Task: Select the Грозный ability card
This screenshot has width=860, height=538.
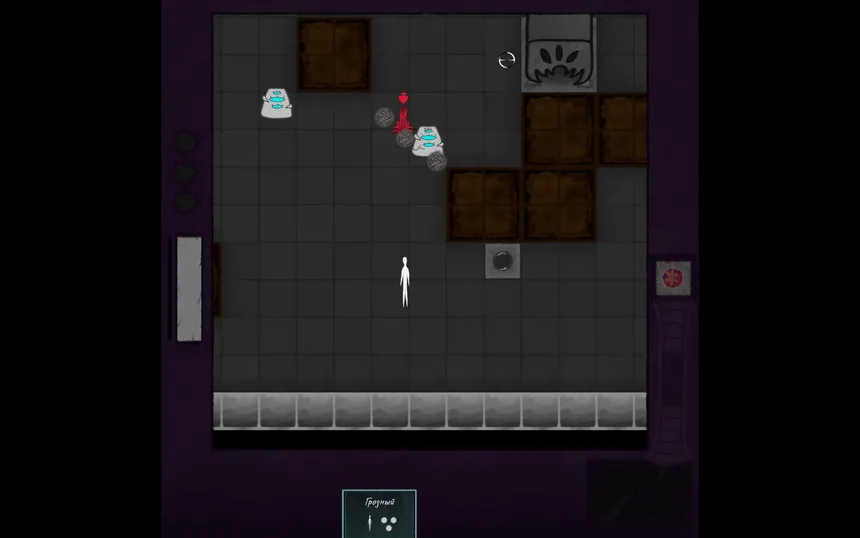Action: click(379, 513)
